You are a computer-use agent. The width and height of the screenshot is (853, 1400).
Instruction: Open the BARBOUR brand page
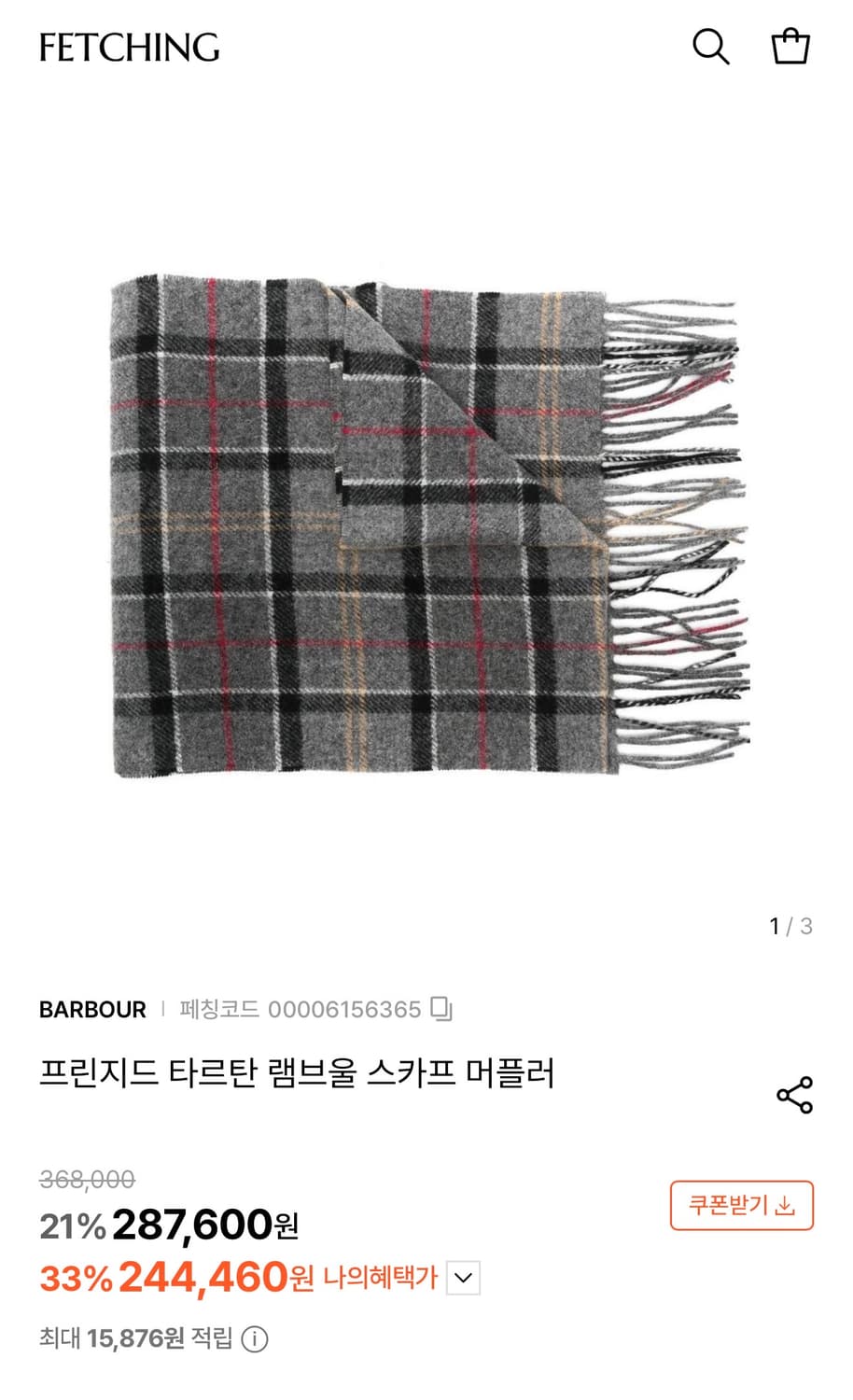tap(91, 1009)
